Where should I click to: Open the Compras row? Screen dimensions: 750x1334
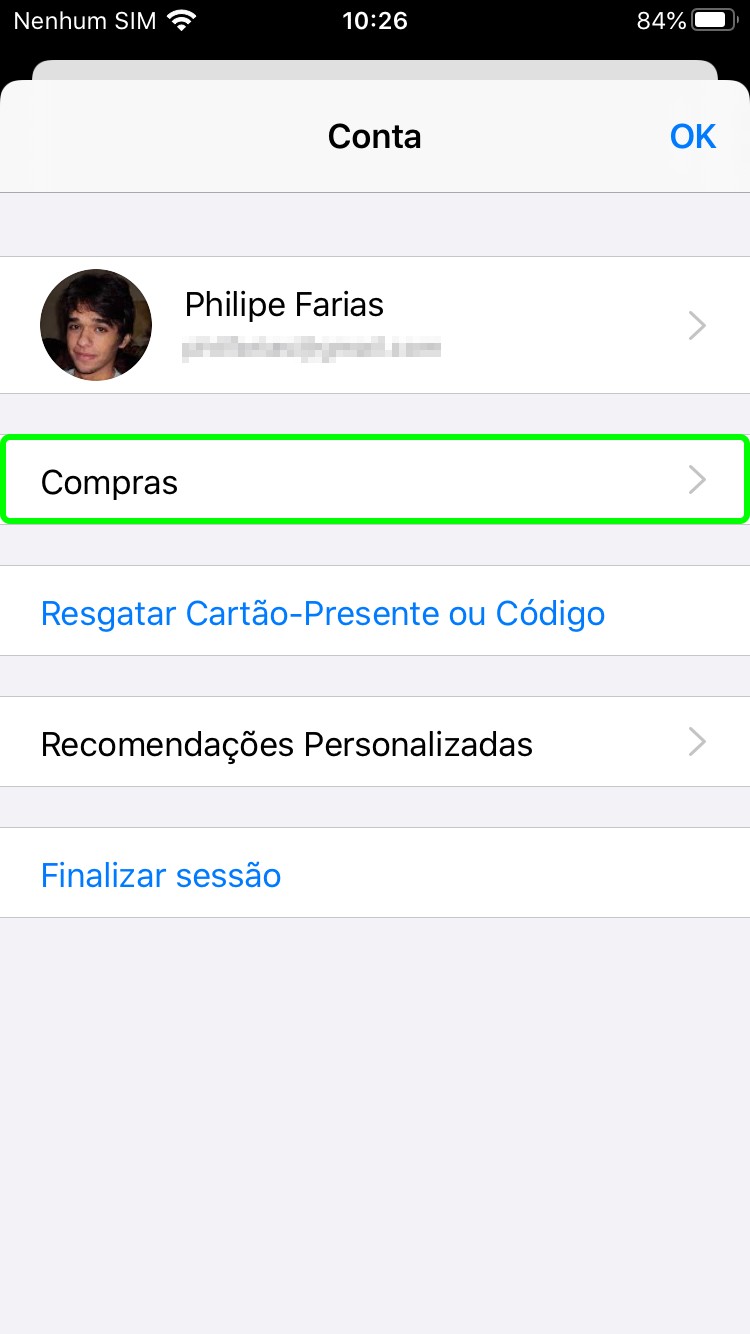374,481
